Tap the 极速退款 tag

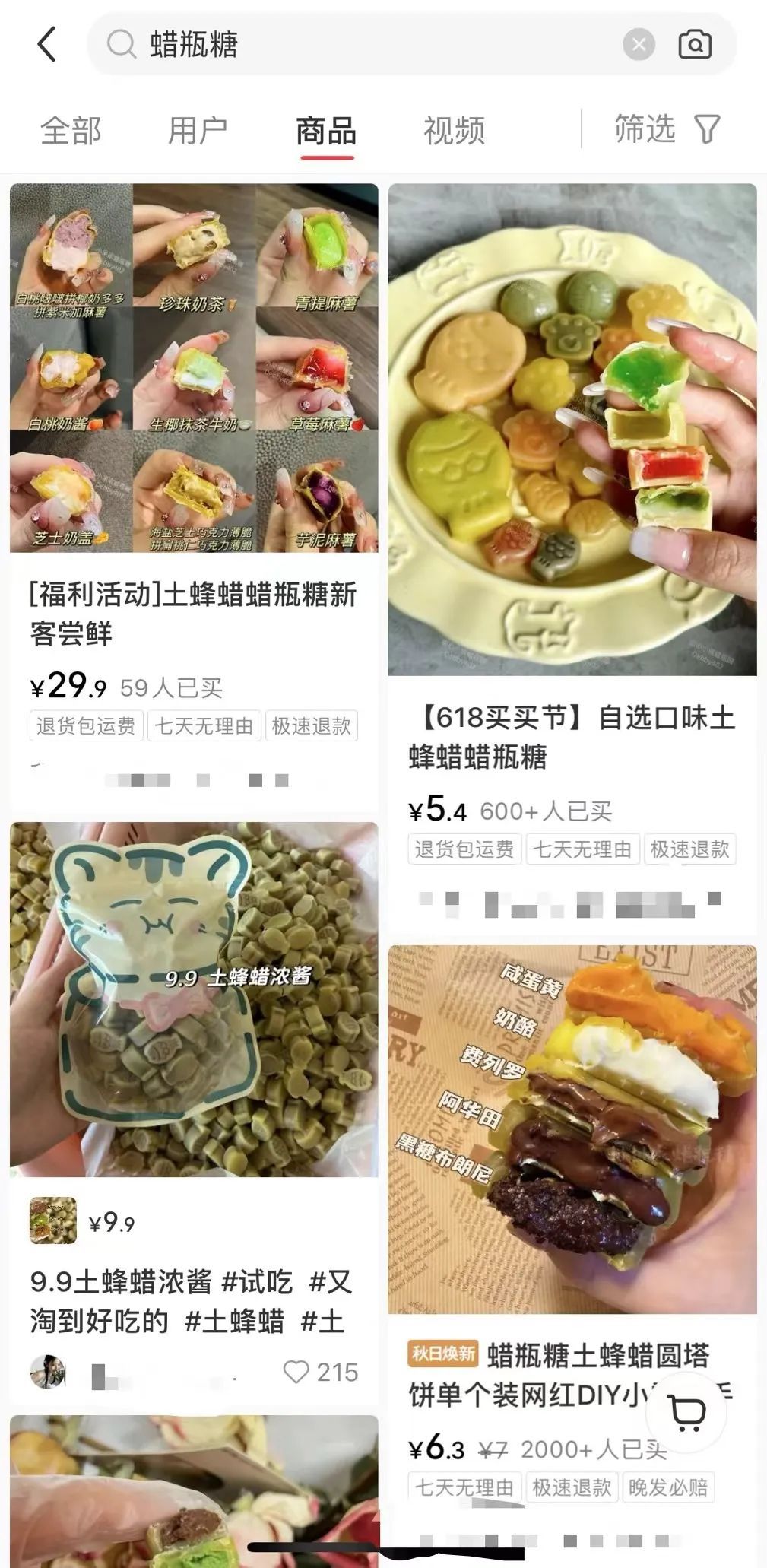(x=312, y=726)
